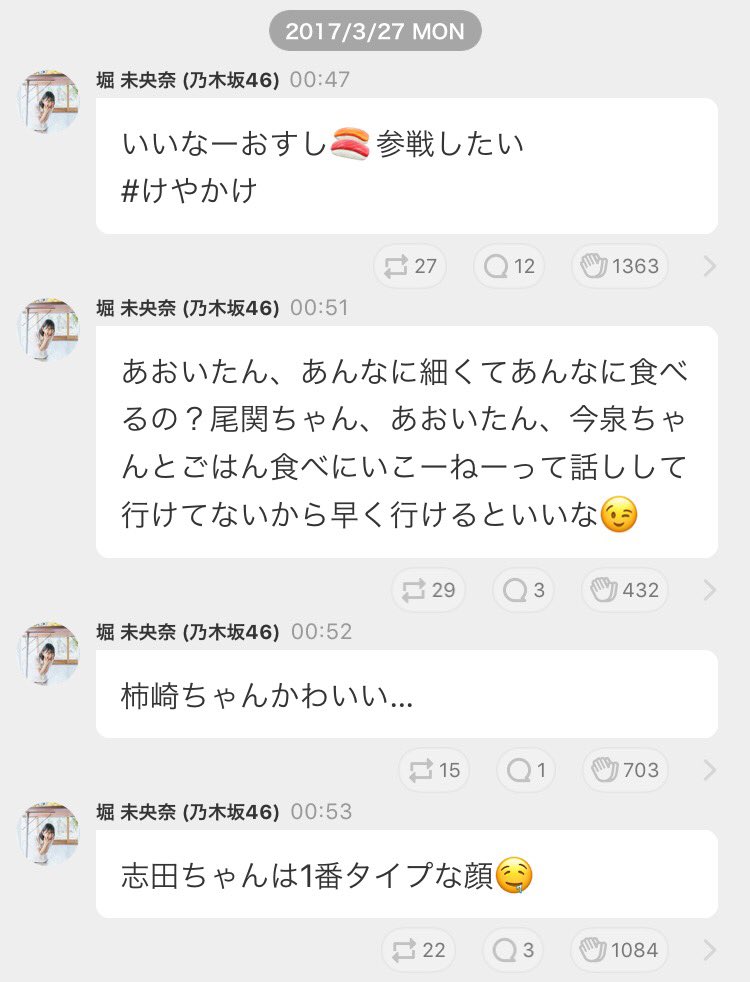Clap for the 志田ちゃん post with 1084 claps
The height and width of the screenshot is (982, 750).
click(619, 950)
